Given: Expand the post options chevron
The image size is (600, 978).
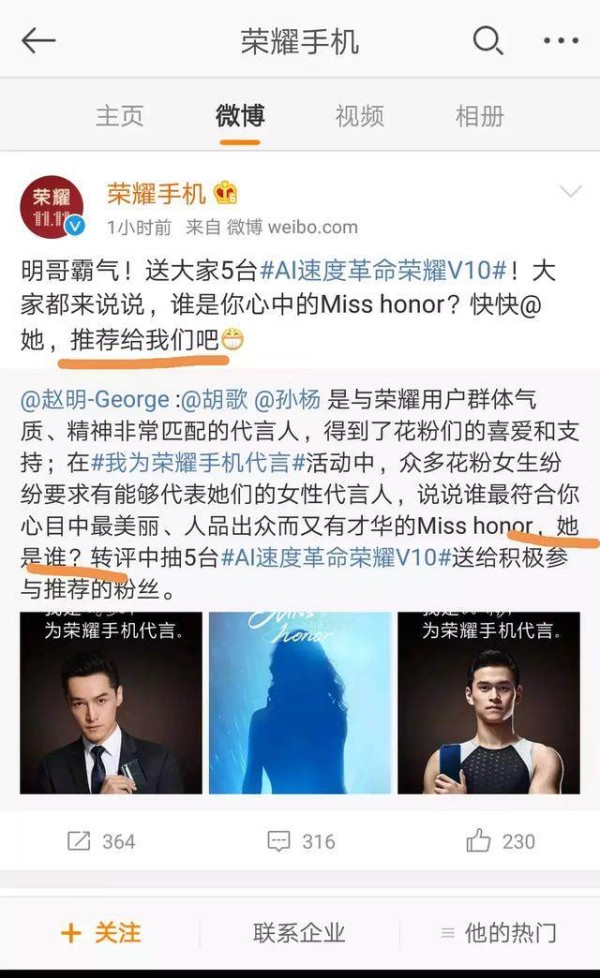Looking at the screenshot, I should pos(571,191).
